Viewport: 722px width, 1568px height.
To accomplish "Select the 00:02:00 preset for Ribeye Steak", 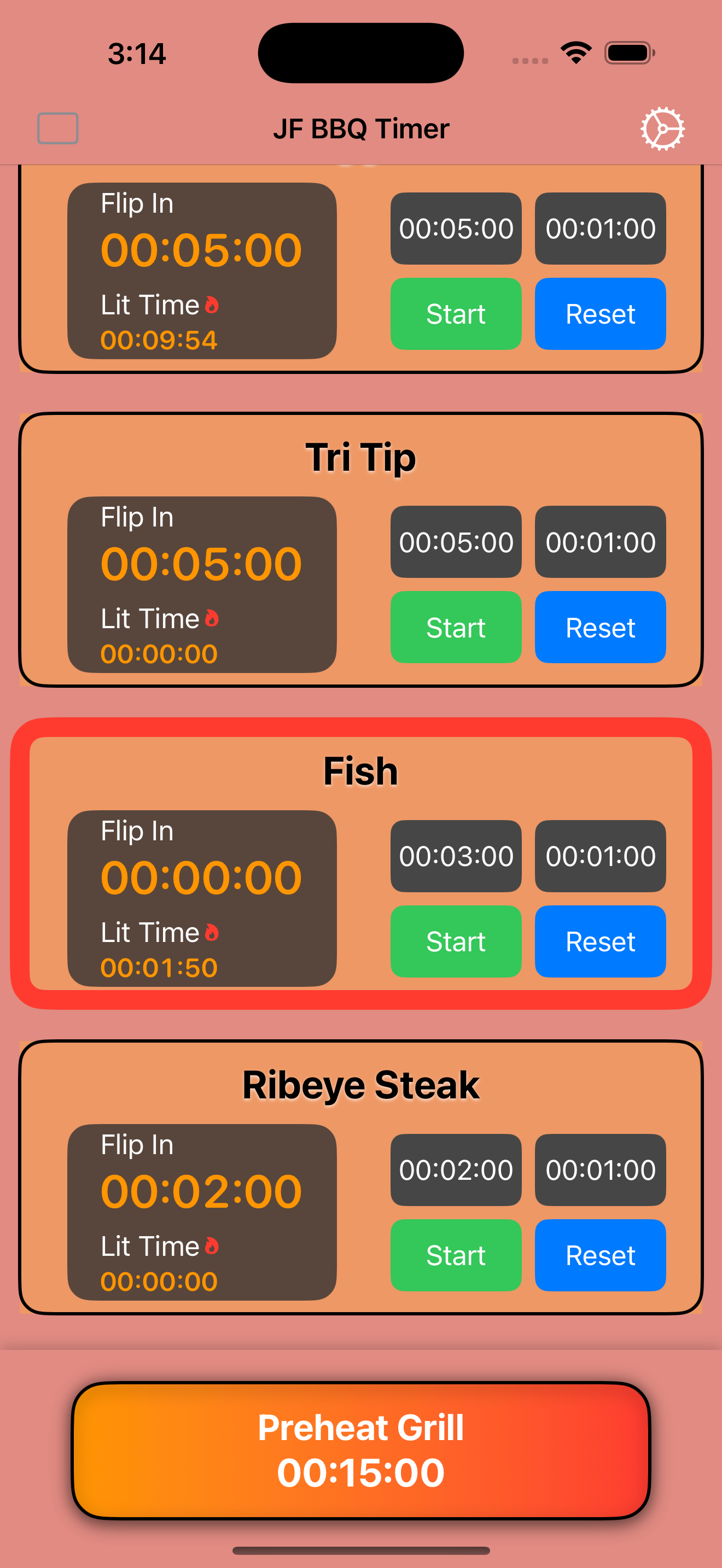I will 456,1169.
